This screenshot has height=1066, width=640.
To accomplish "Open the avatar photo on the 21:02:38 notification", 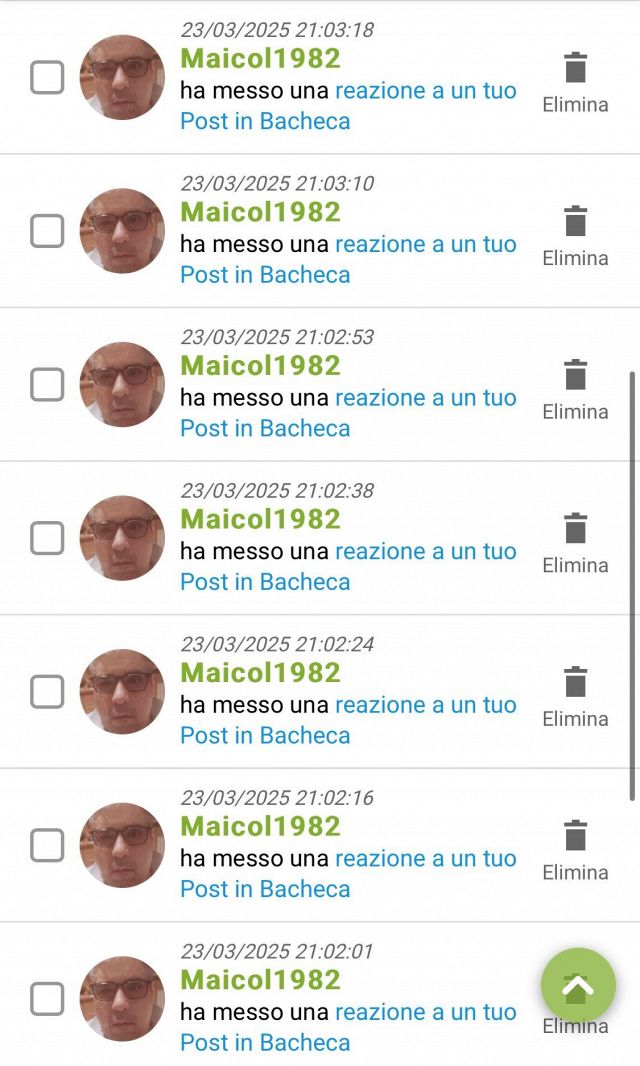I will pyautogui.click(x=122, y=538).
